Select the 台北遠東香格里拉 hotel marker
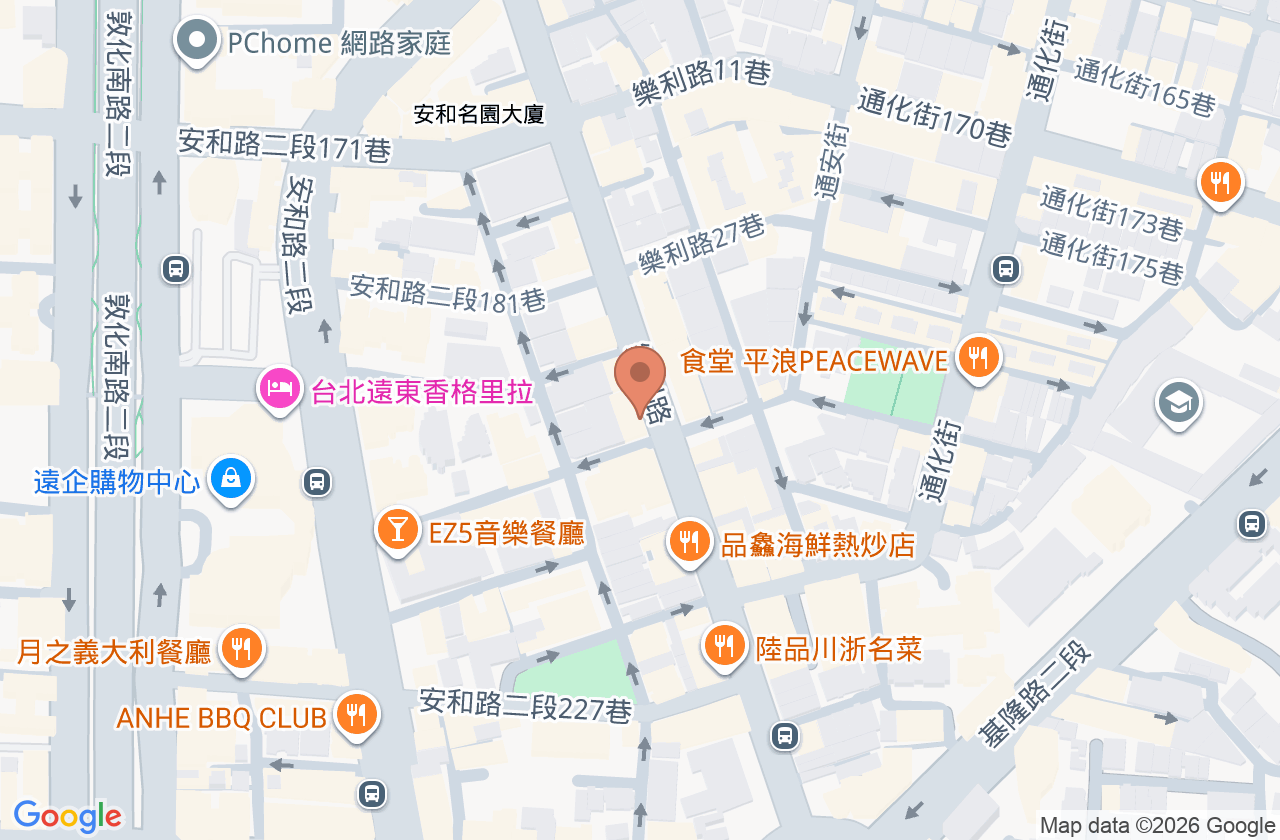This screenshot has height=840, width=1280. click(x=281, y=390)
